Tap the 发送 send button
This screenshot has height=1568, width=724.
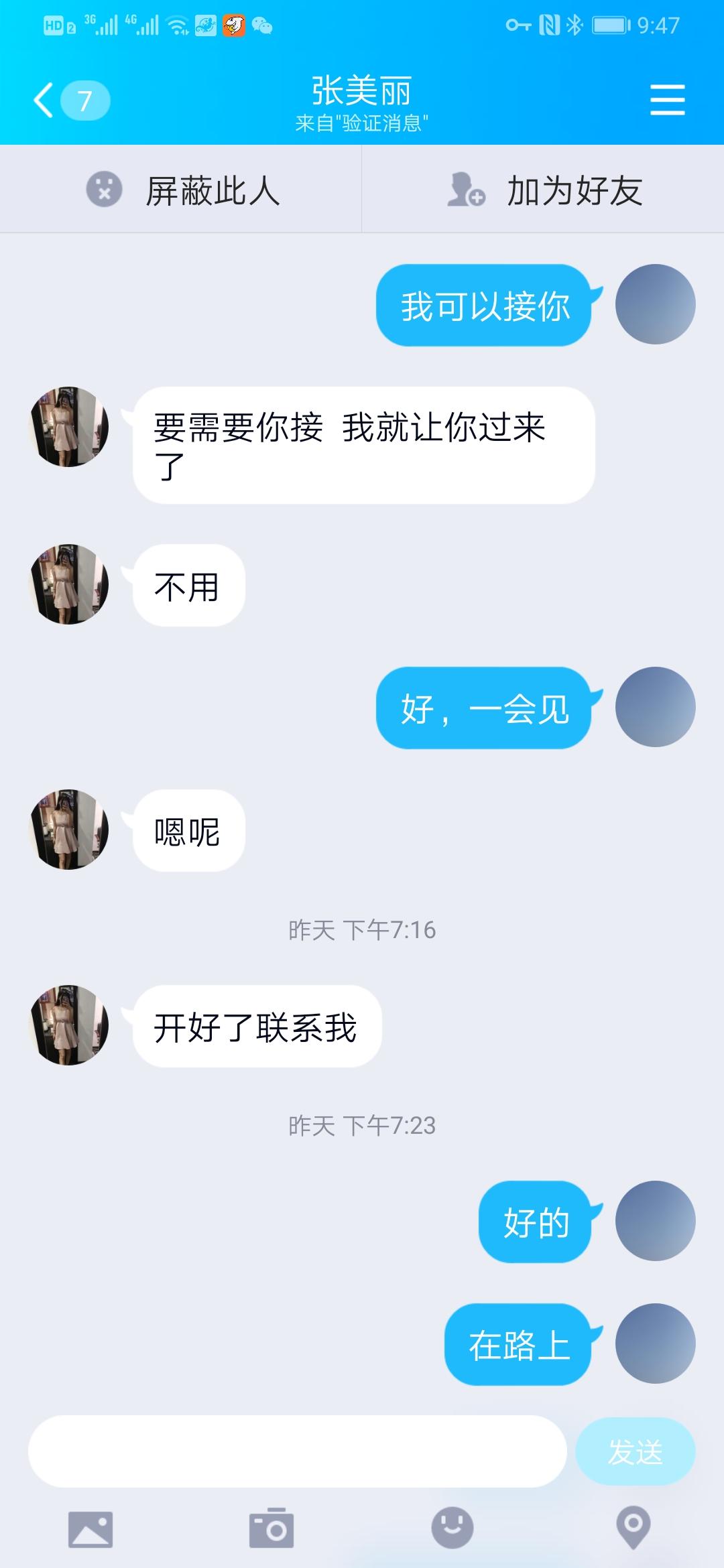(x=635, y=1451)
